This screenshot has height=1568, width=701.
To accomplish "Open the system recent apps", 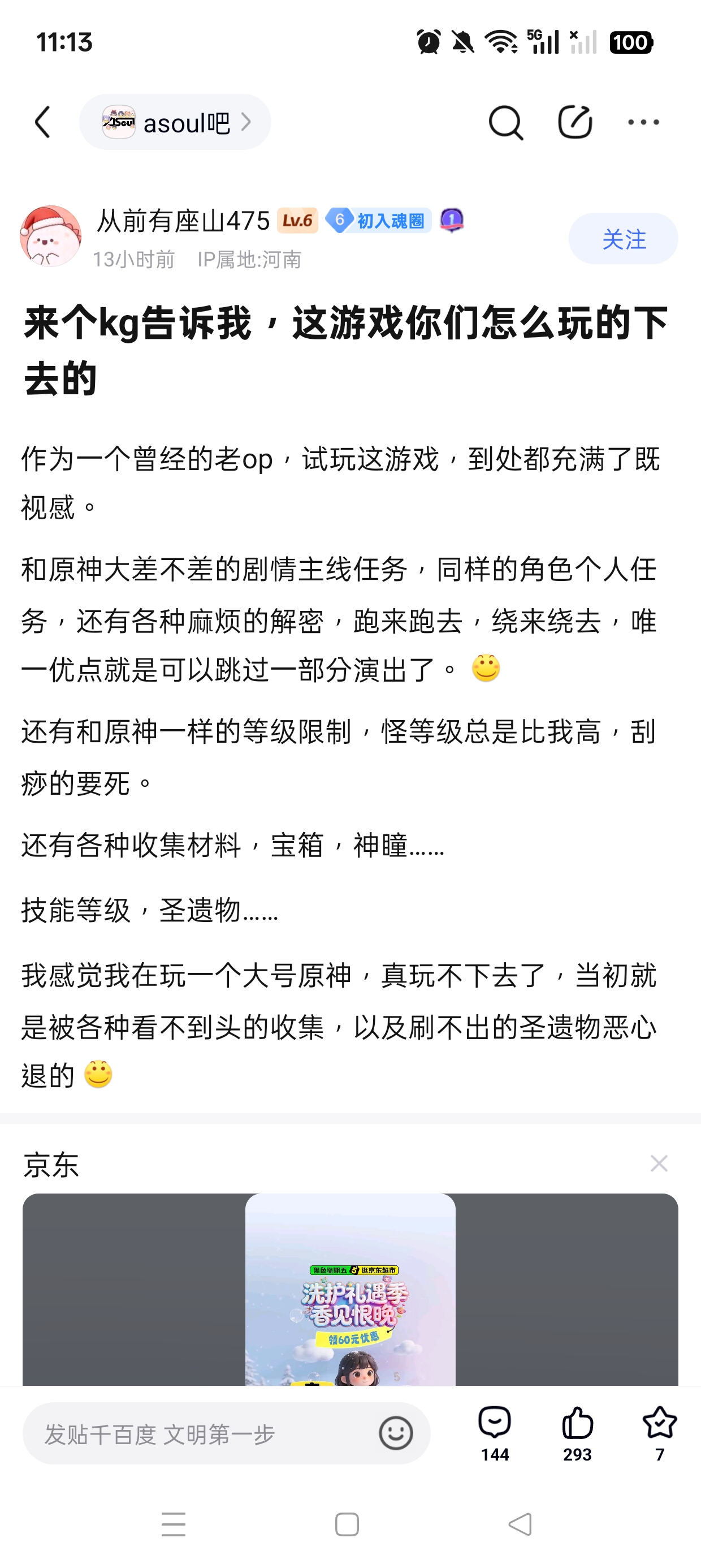I will (x=174, y=1524).
